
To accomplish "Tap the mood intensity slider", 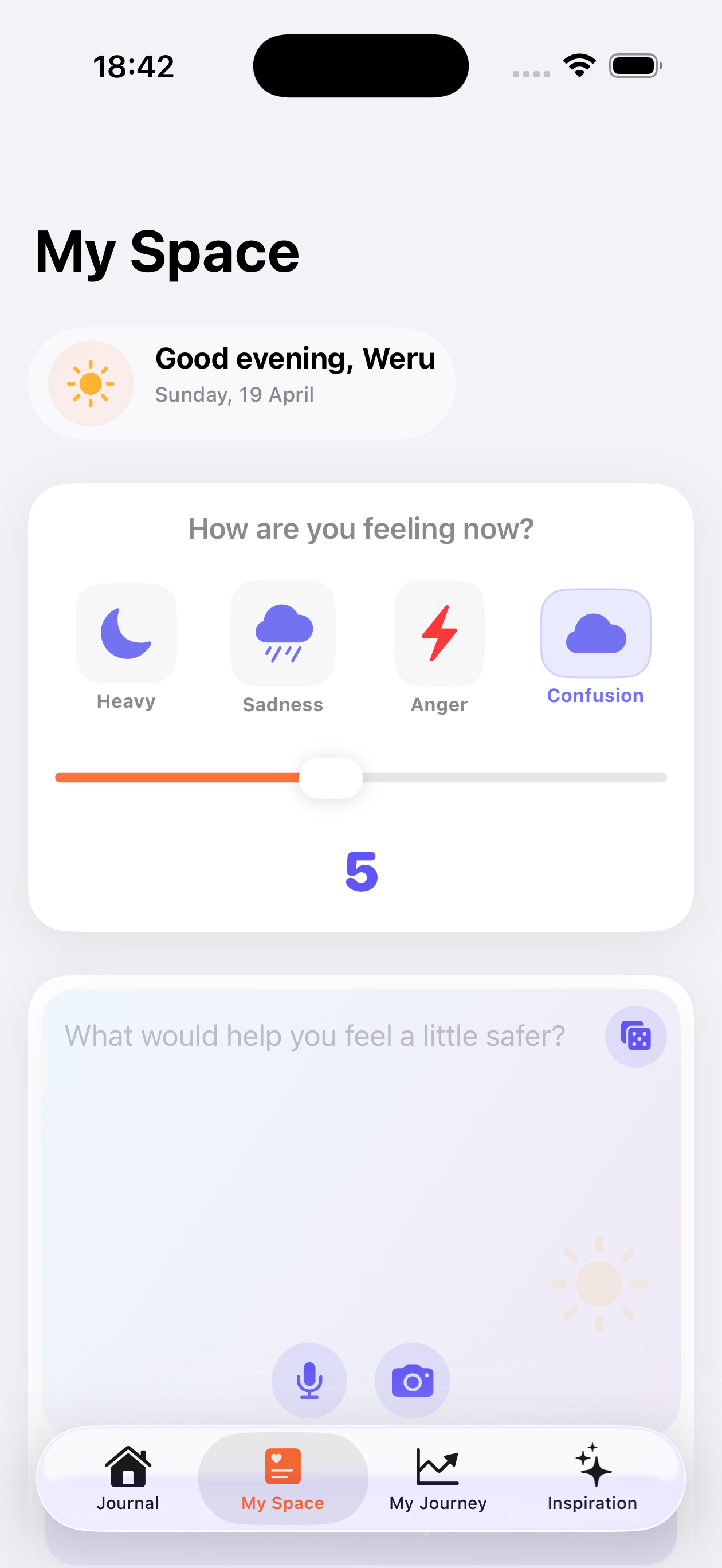I will point(361,777).
